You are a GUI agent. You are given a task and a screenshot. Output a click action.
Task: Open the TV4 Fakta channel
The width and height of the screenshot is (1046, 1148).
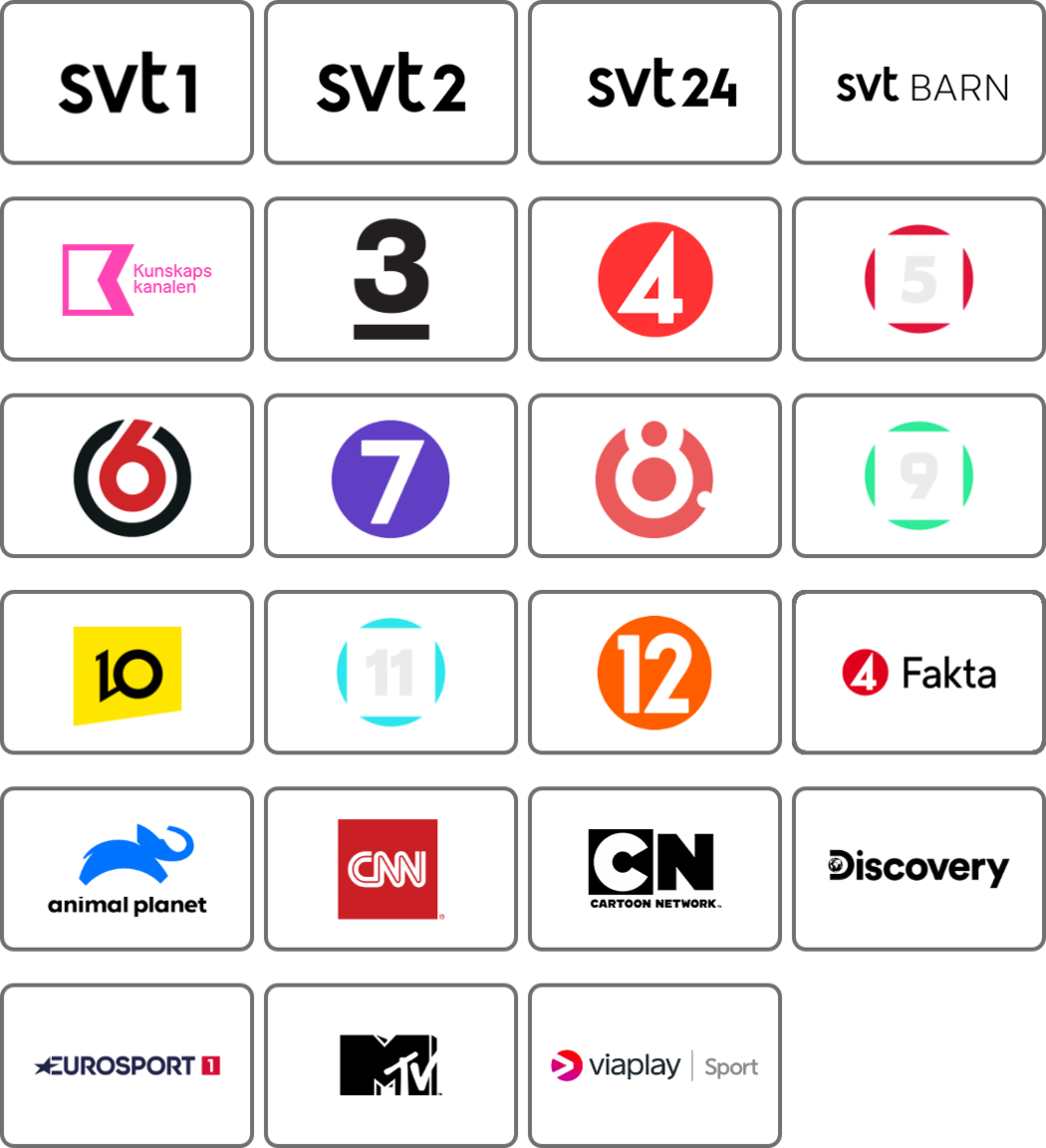tap(917, 671)
